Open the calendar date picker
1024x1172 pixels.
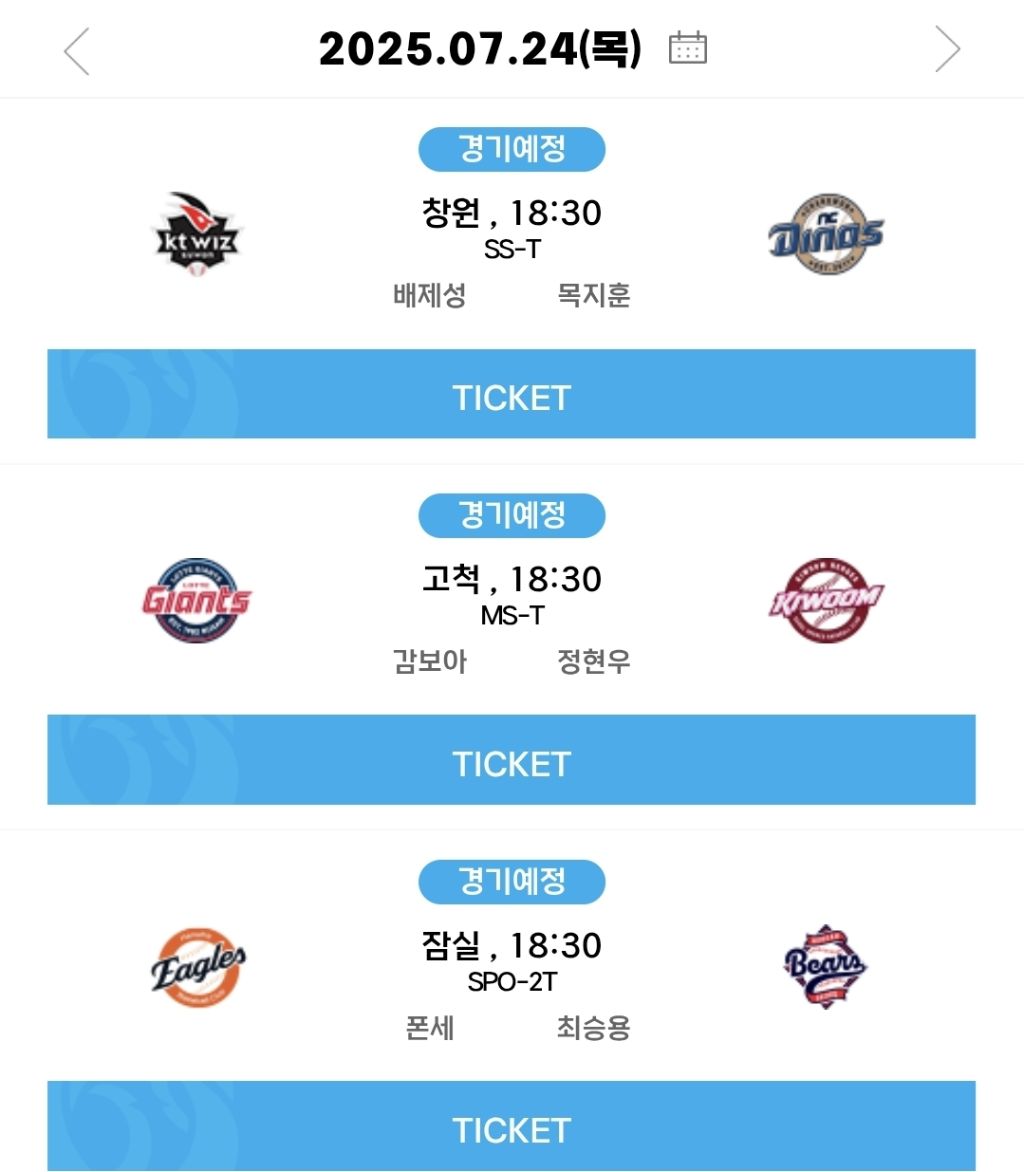coord(687,48)
